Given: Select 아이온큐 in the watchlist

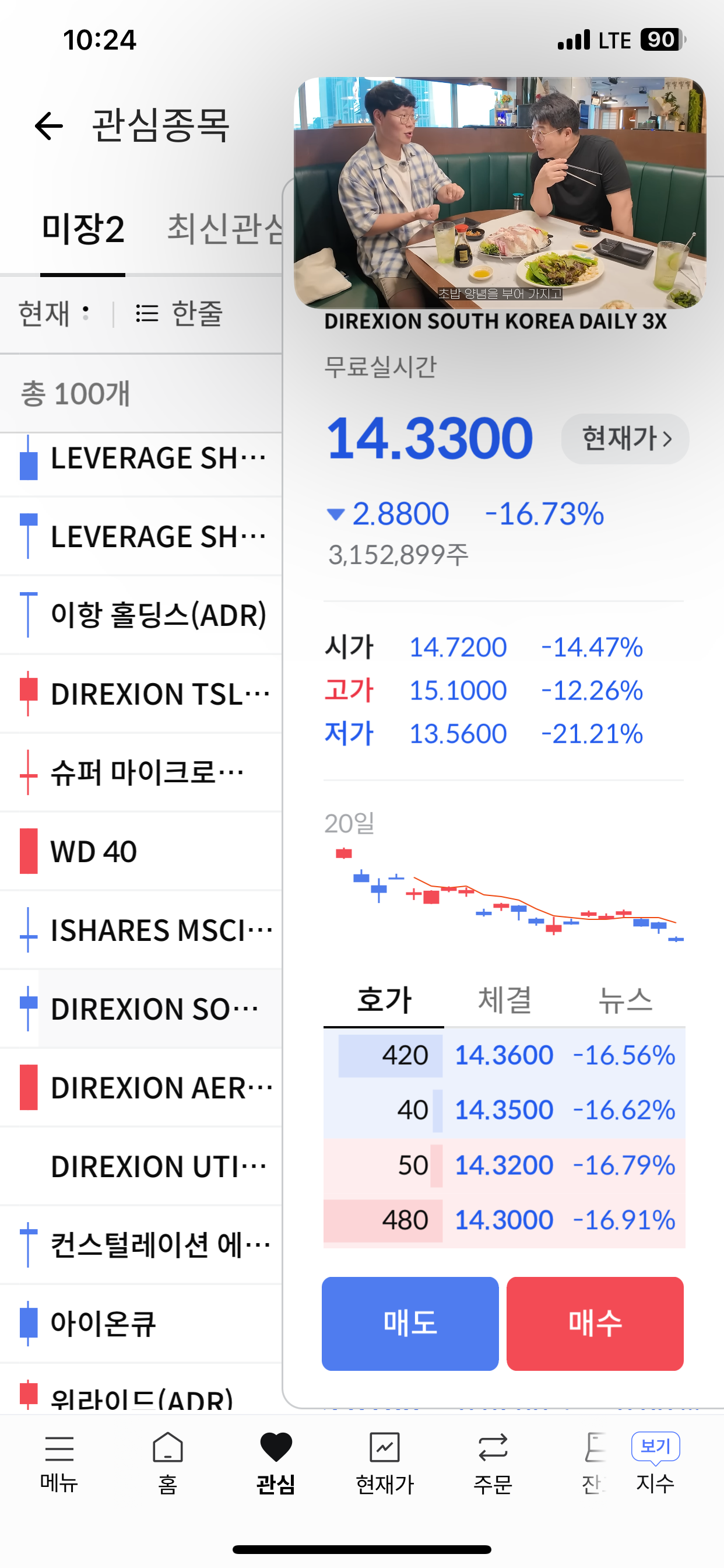Looking at the screenshot, I should click(141, 1324).
